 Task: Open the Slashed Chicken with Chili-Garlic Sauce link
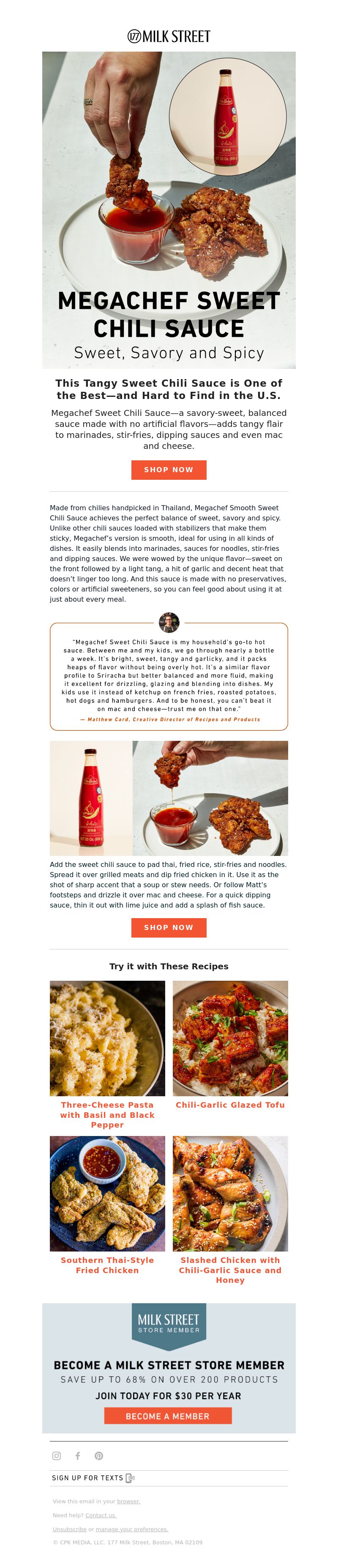(230, 1270)
